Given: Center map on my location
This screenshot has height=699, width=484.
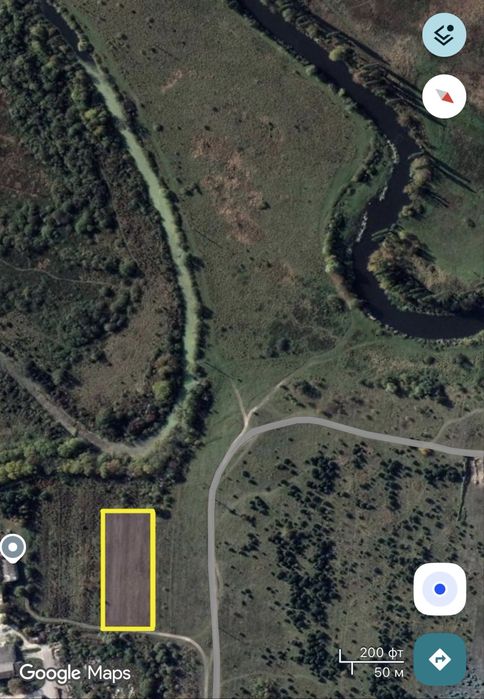Looking at the screenshot, I should (x=440, y=589).
